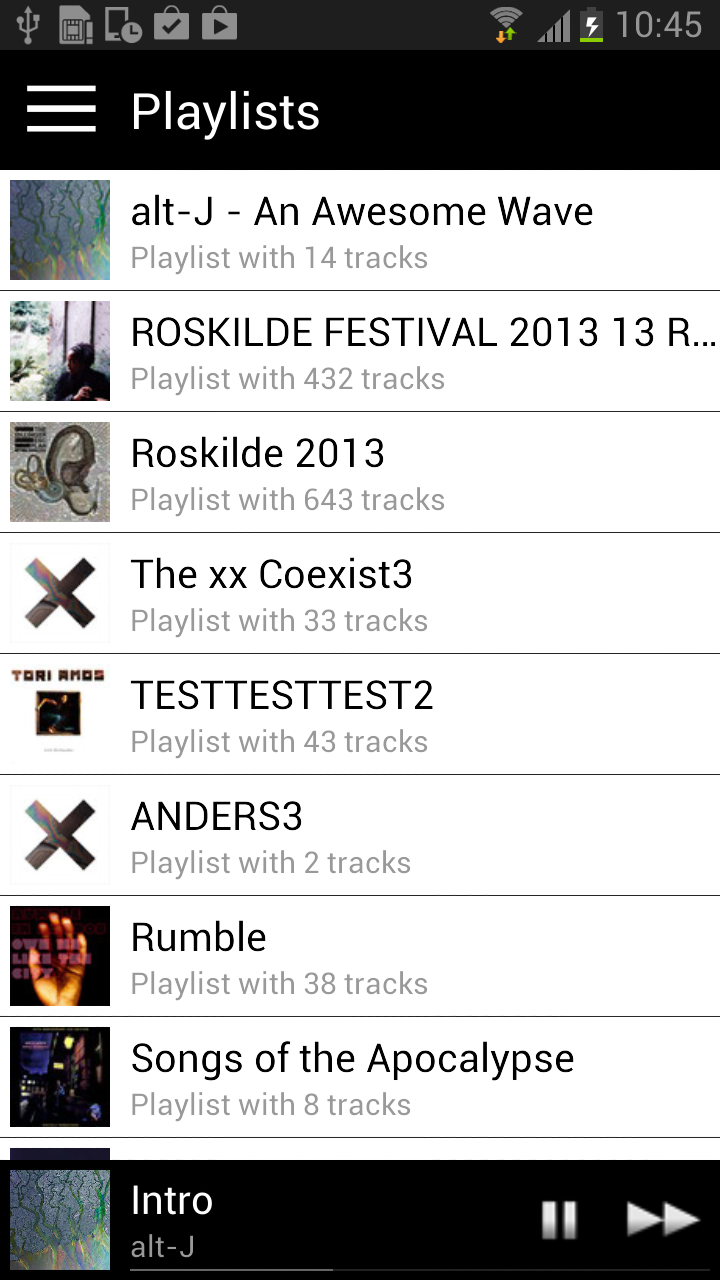Screen dimensions: 720x1280
Task: Open the Songs of the Apocalypse playlist
Action: click(x=360, y=1078)
